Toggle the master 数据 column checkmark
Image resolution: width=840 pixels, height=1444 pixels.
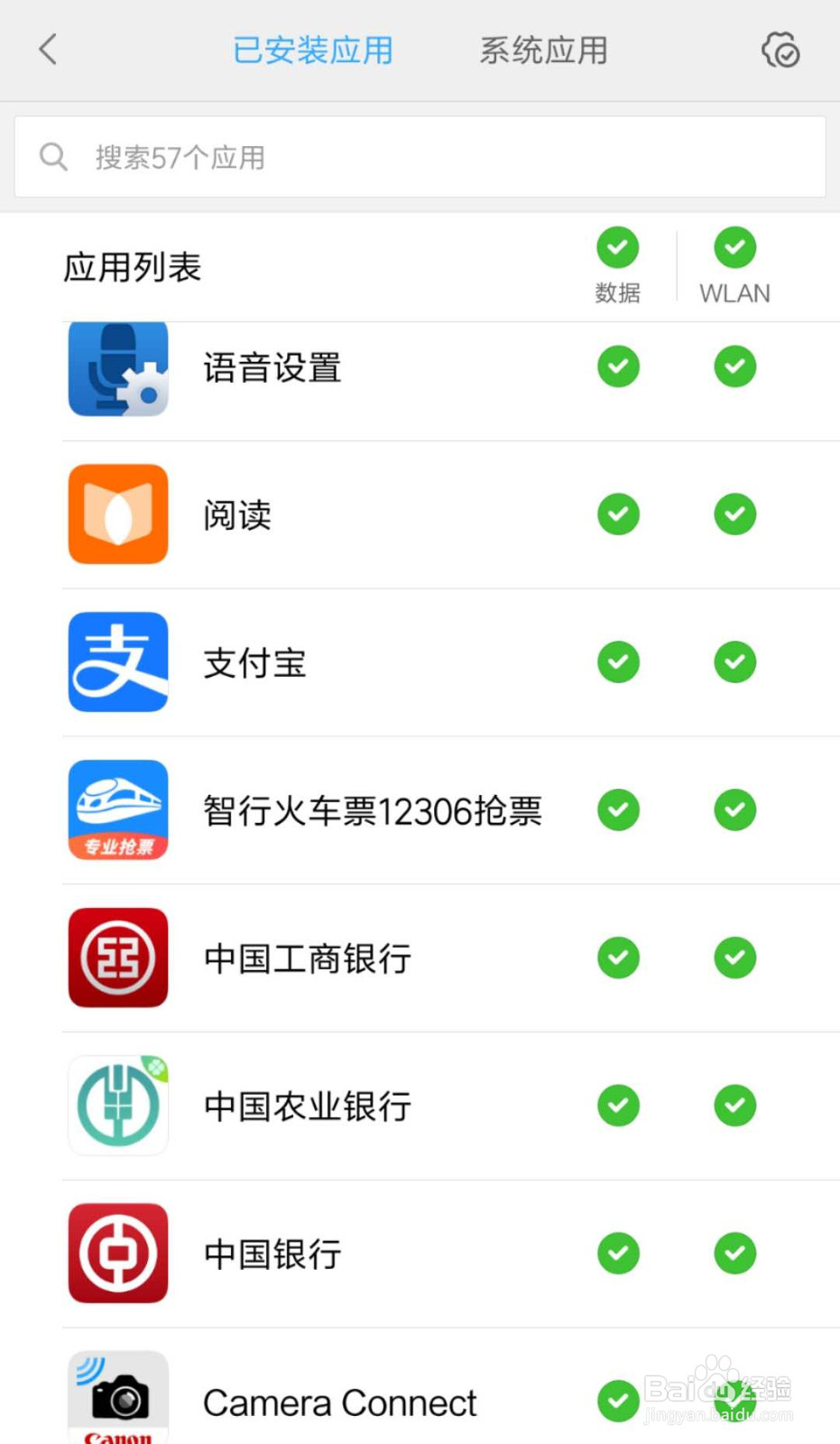617,246
